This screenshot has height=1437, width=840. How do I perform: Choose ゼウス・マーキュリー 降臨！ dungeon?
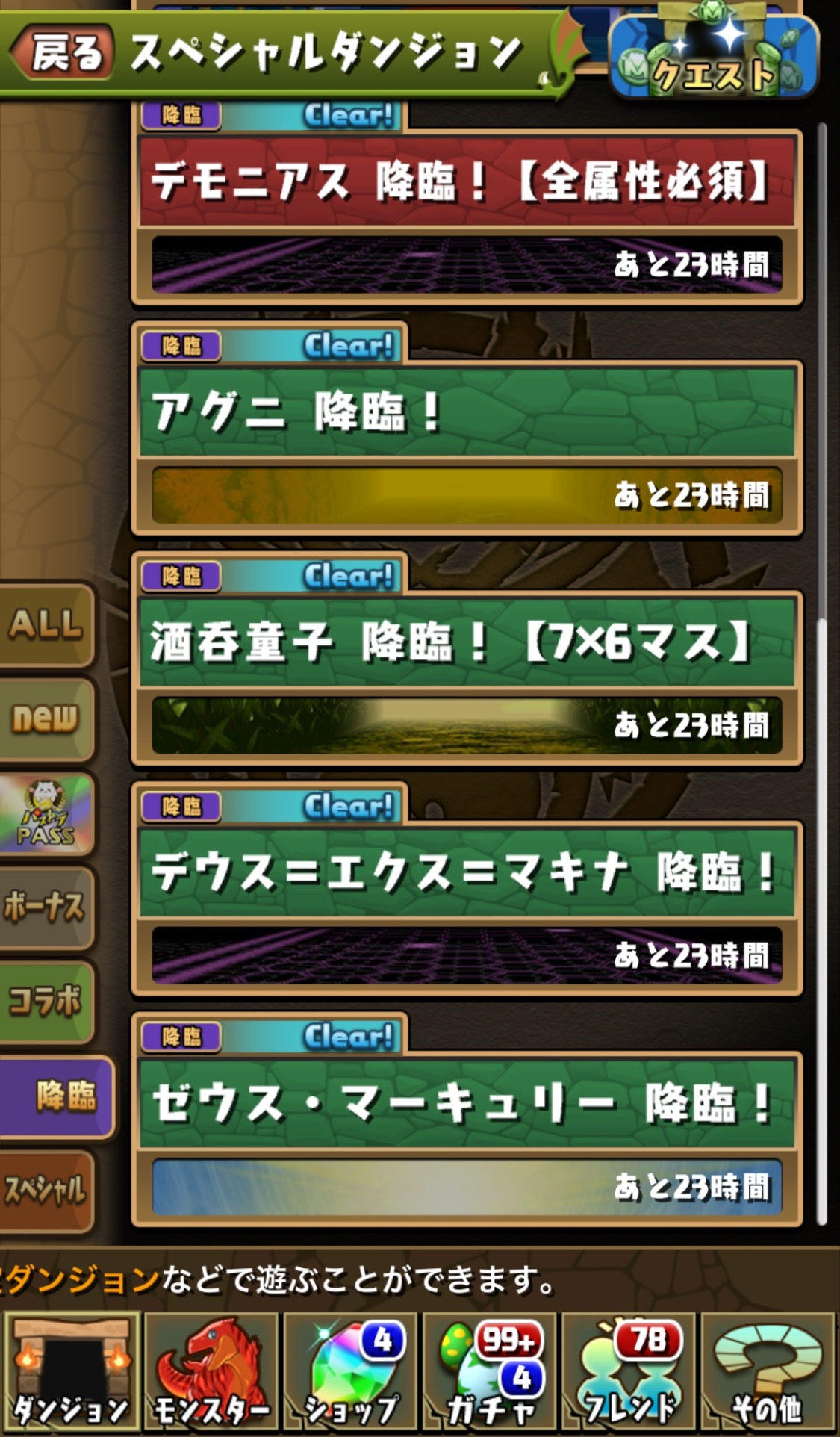[x=467, y=1103]
